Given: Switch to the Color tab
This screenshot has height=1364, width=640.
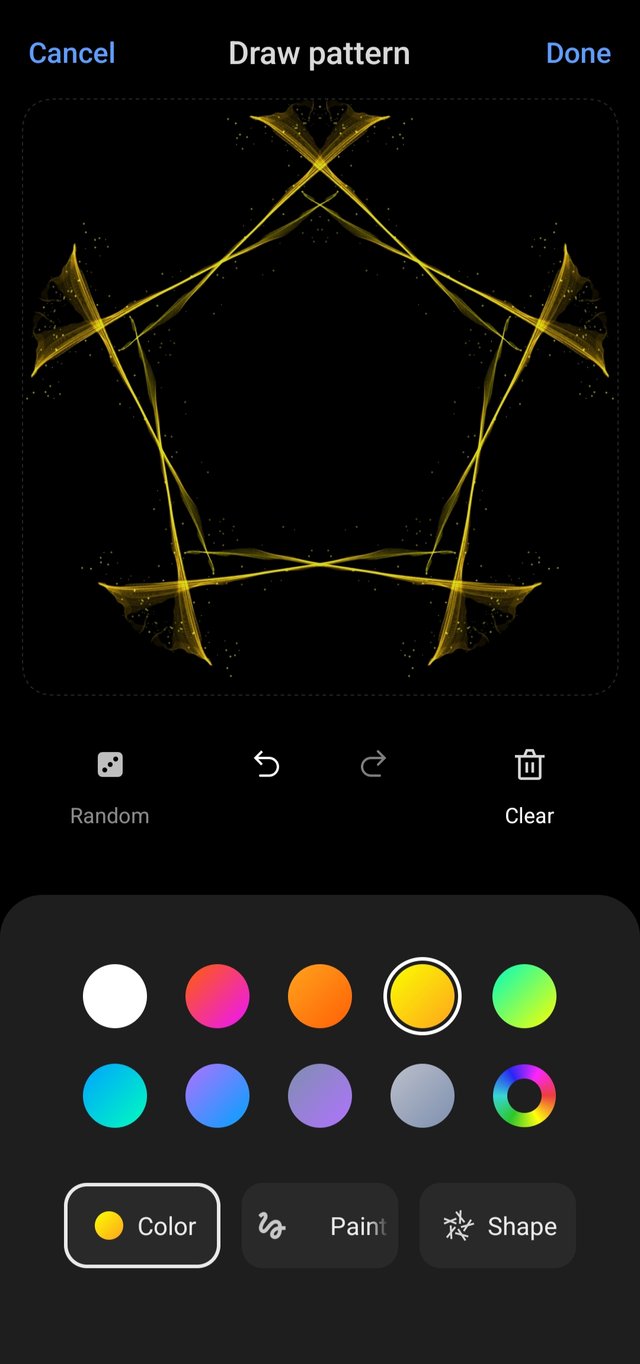Looking at the screenshot, I should click(142, 1226).
